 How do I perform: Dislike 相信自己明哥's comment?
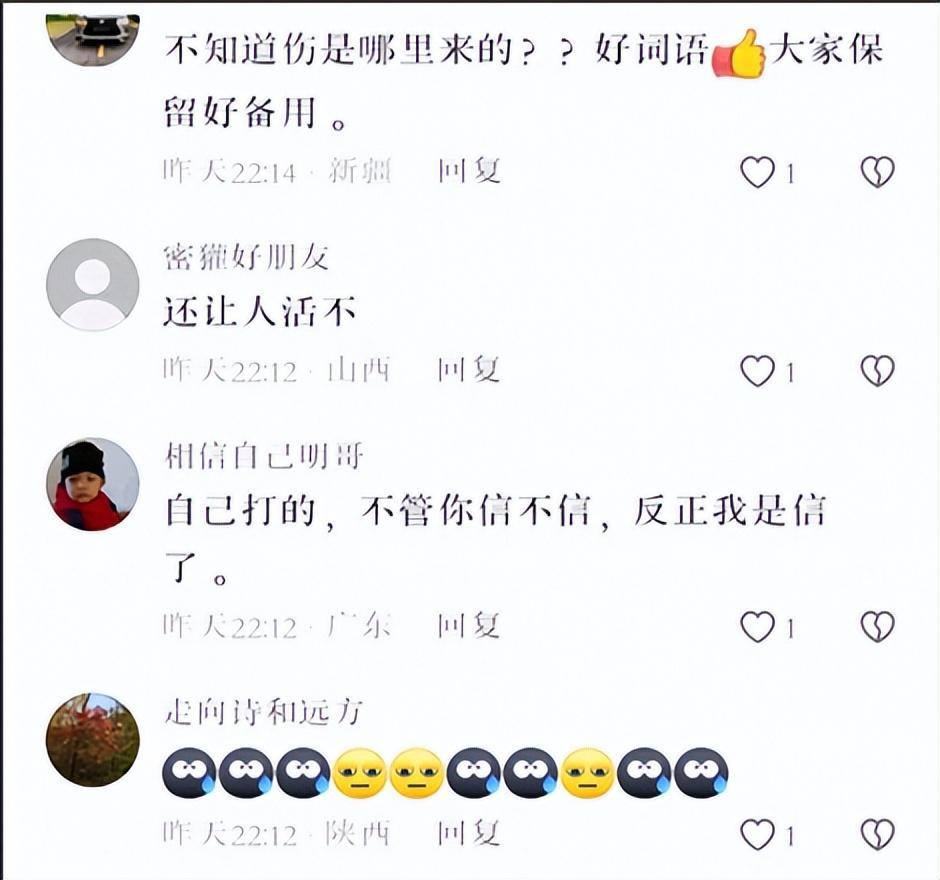click(877, 627)
